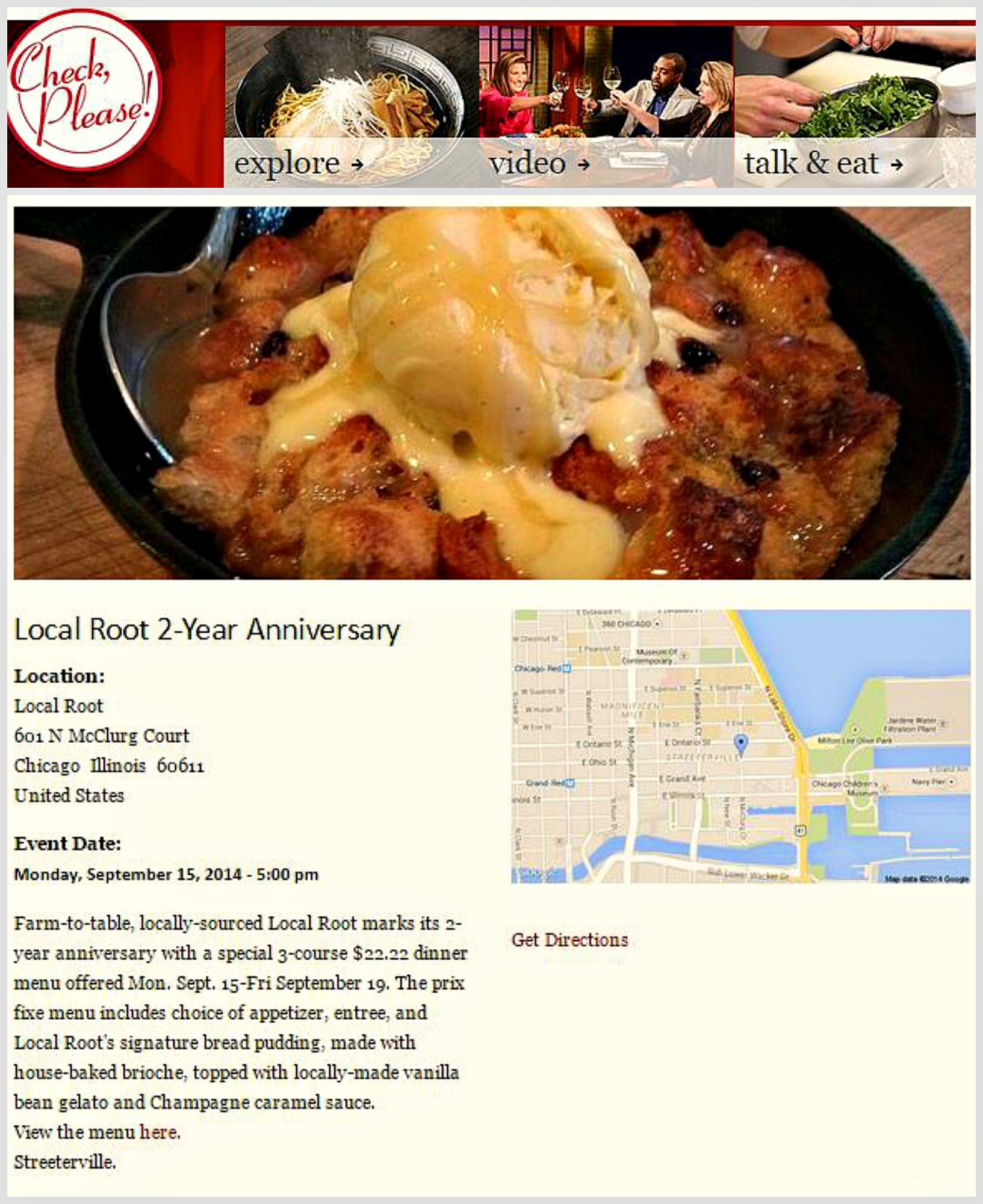Go to the video section
Image resolution: width=983 pixels, height=1204 pixels.
point(539,163)
